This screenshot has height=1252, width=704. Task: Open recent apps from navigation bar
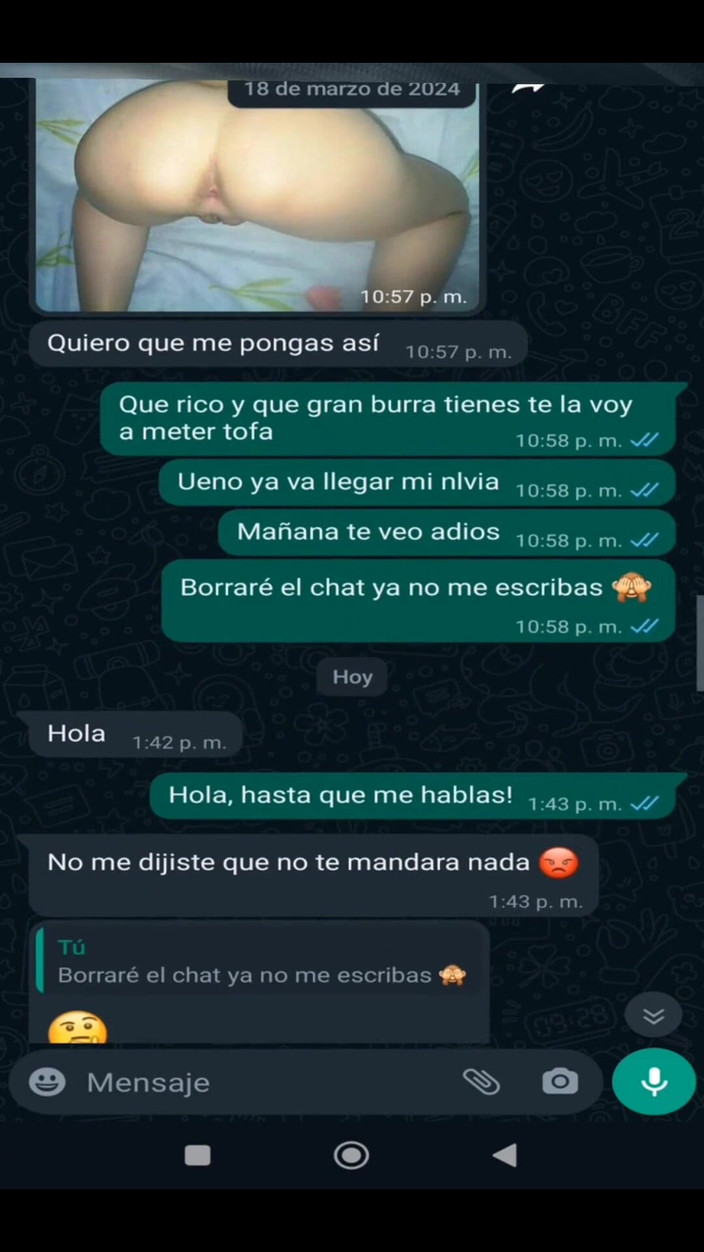[198, 1156]
